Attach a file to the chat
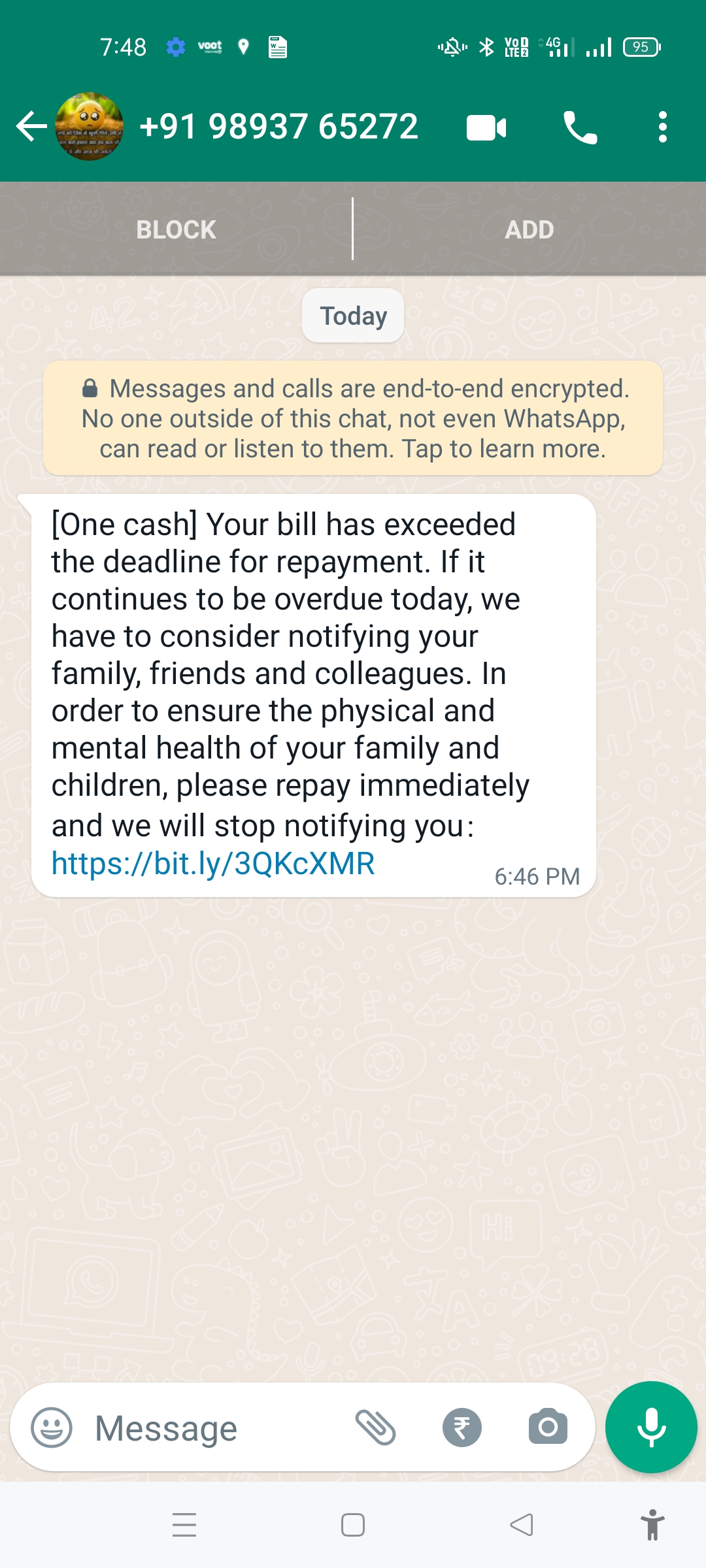 (375, 1428)
